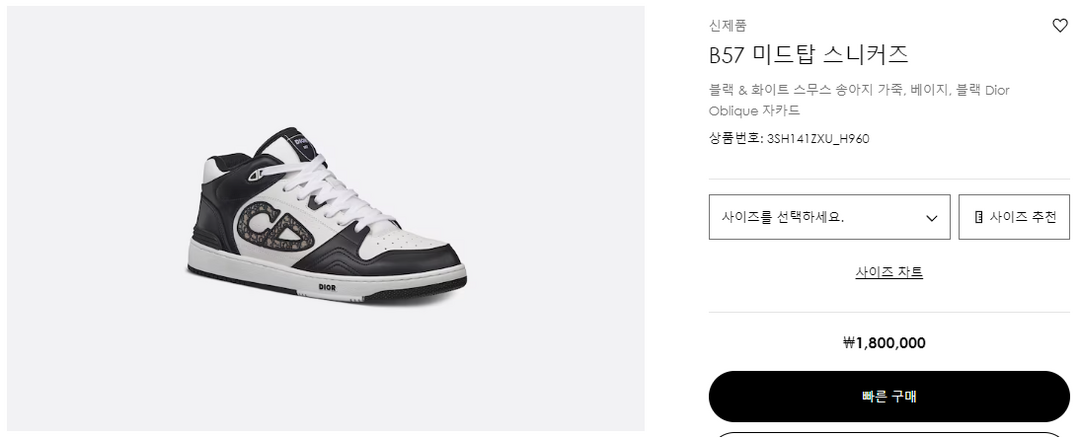Image resolution: width=1080 pixels, height=437 pixels.
Task: Tap the 사이즈 추천 button
Action: [x=1014, y=217]
